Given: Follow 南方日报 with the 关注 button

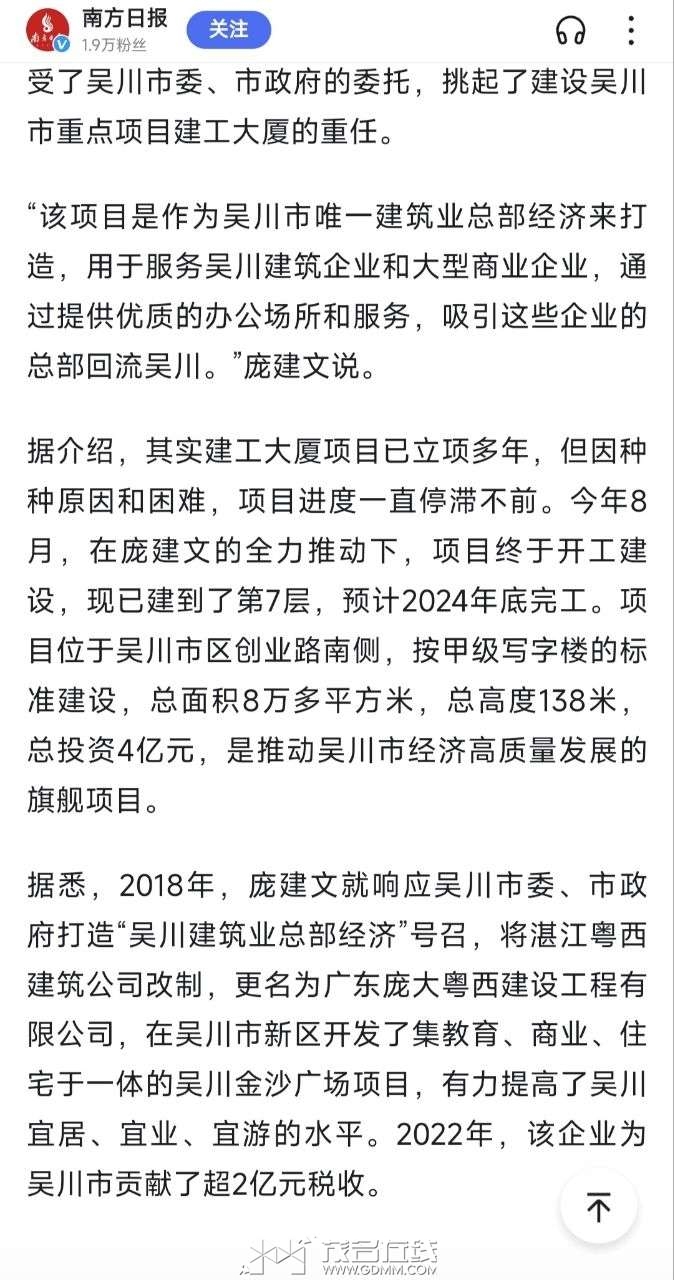Looking at the screenshot, I should point(228,30).
